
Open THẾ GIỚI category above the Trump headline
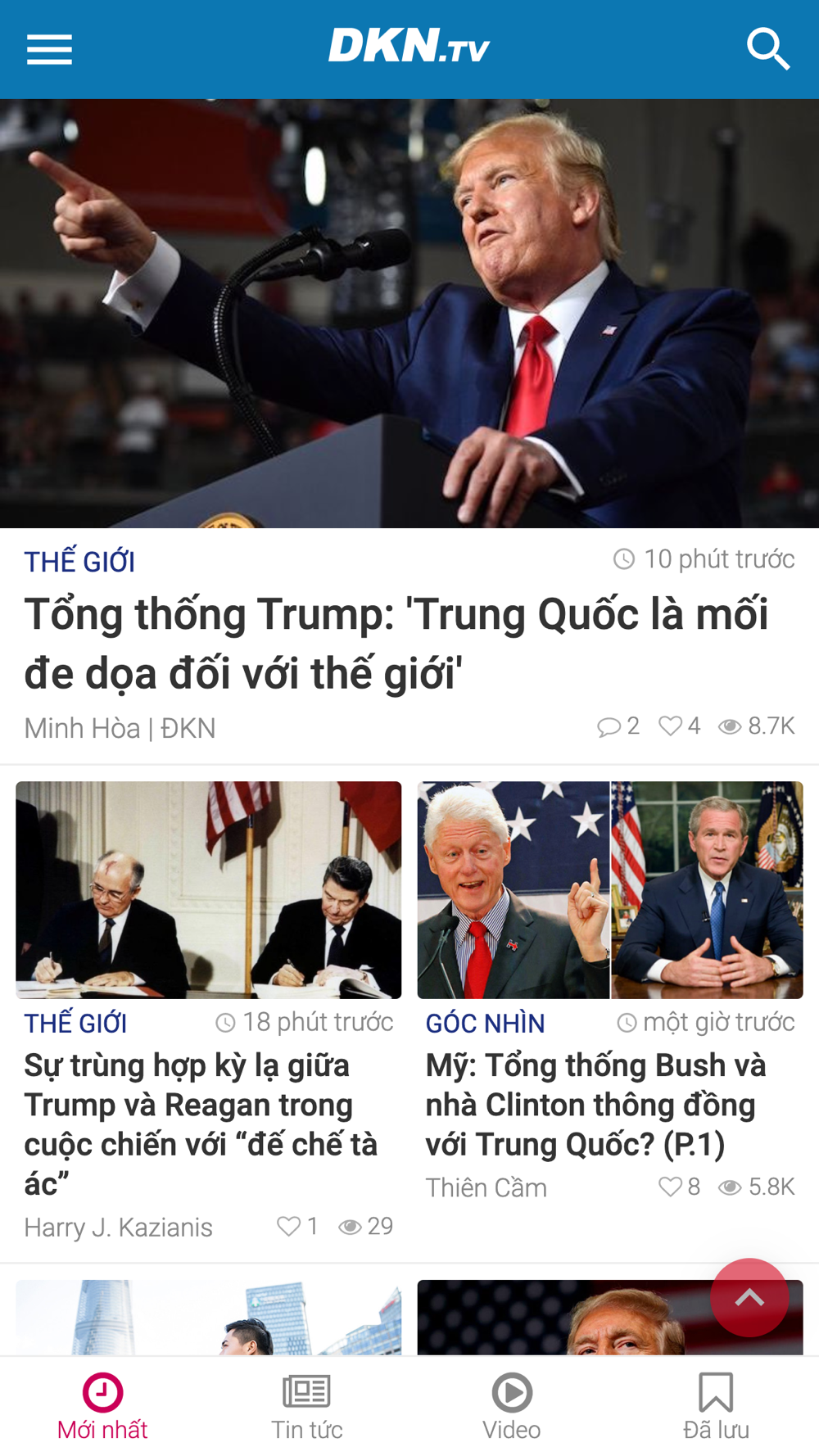[x=79, y=562]
